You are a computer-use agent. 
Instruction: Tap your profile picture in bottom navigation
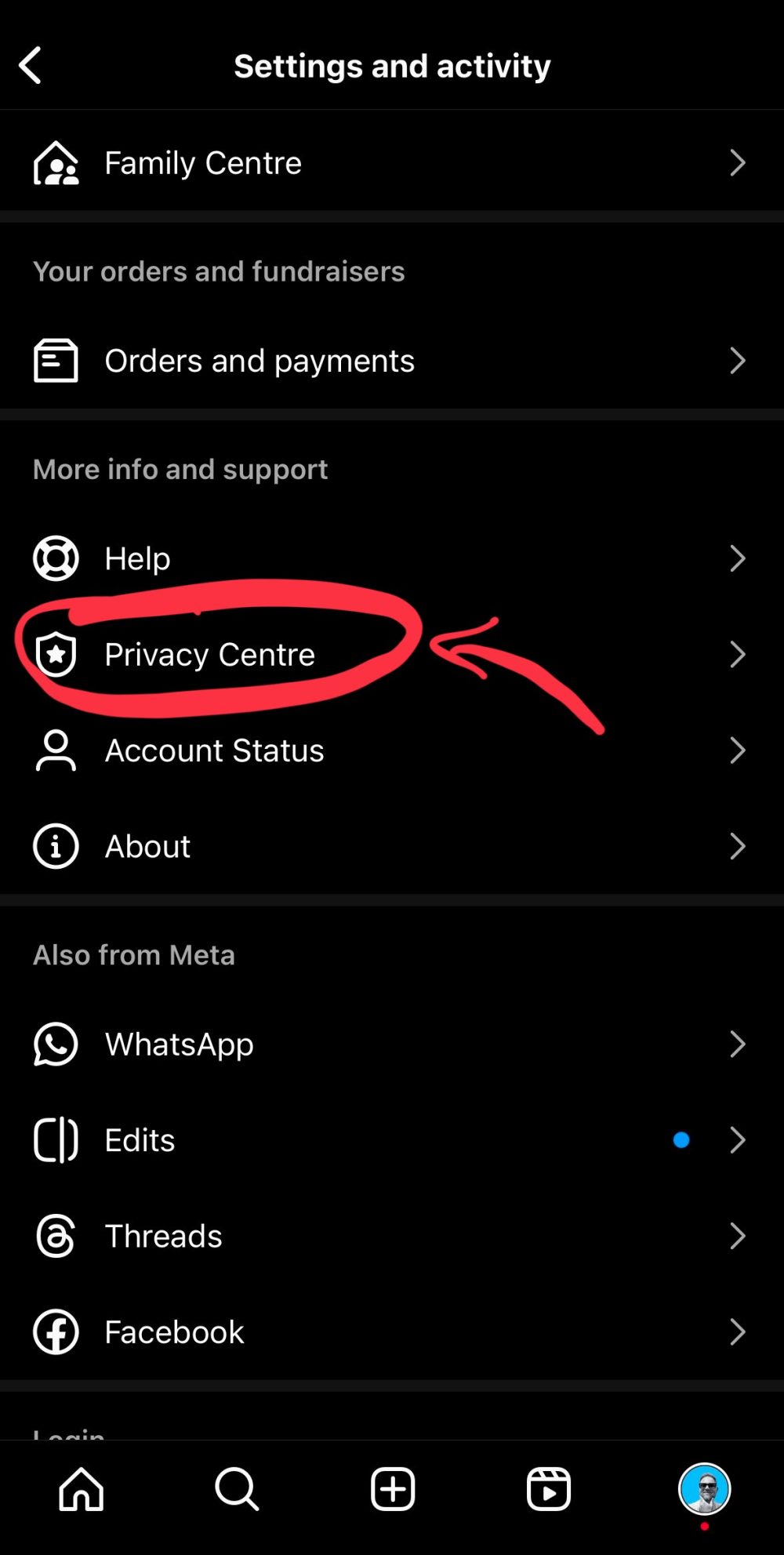pos(704,1490)
